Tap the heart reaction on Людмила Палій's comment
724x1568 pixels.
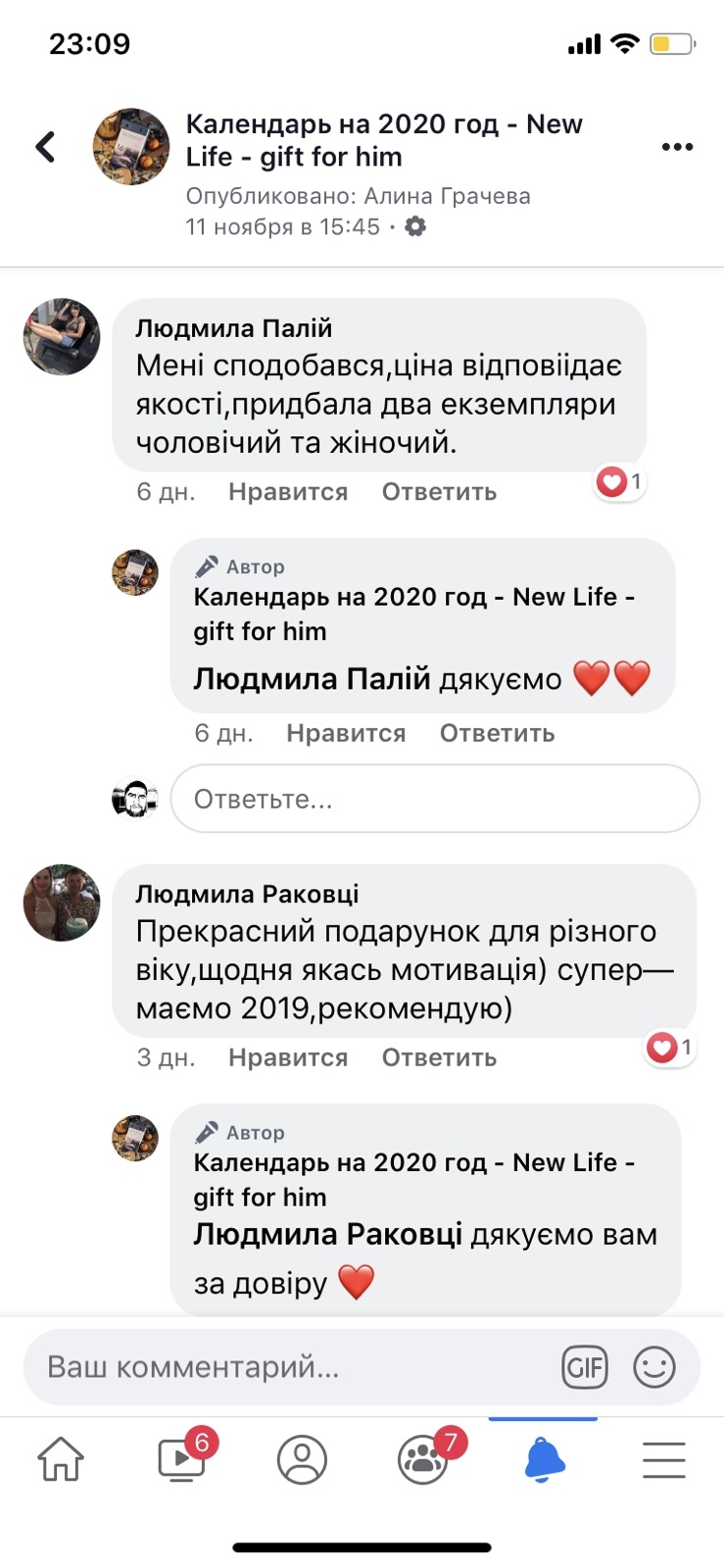click(611, 482)
